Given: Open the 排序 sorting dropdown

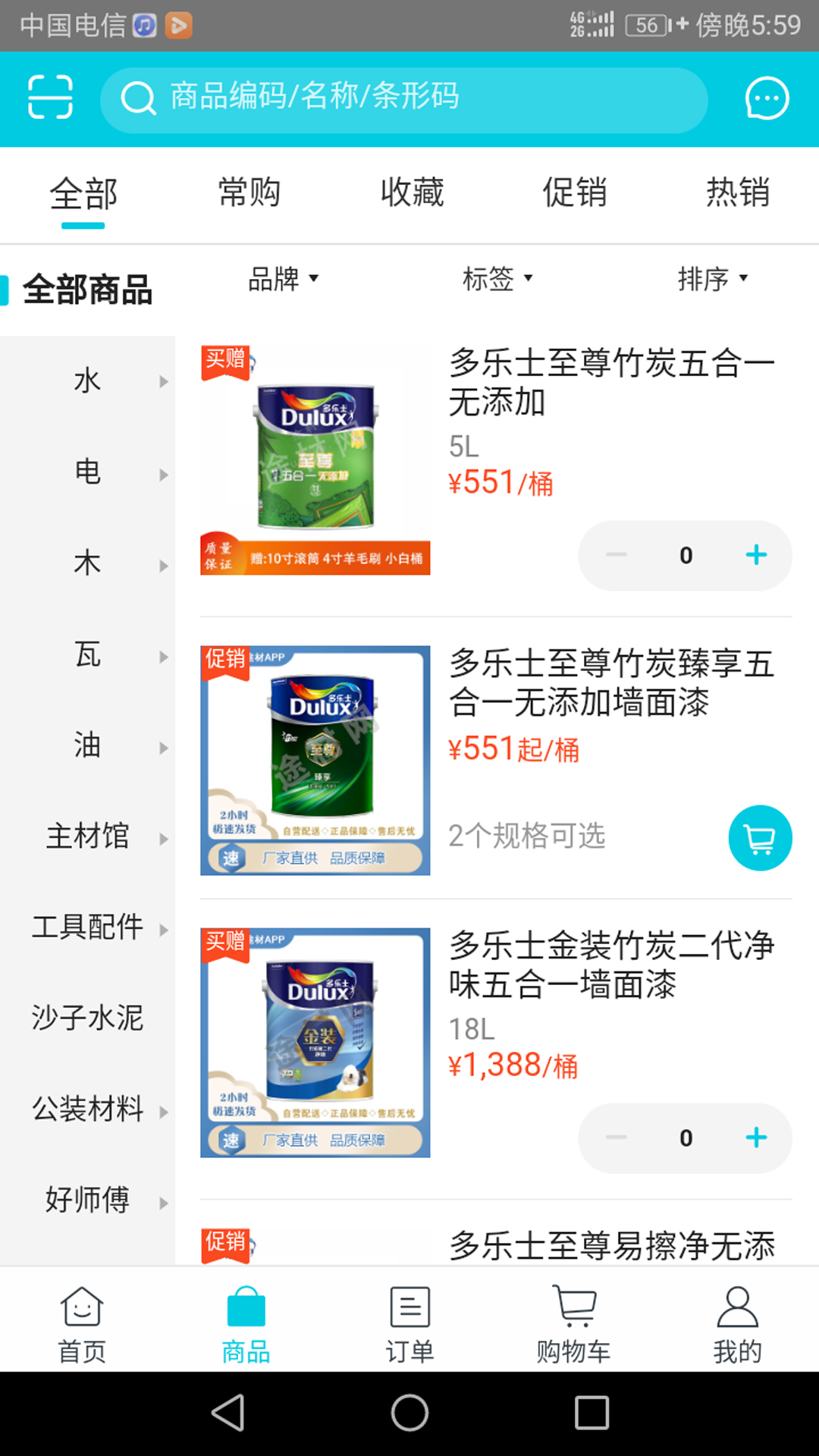Looking at the screenshot, I should [x=713, y=278].
